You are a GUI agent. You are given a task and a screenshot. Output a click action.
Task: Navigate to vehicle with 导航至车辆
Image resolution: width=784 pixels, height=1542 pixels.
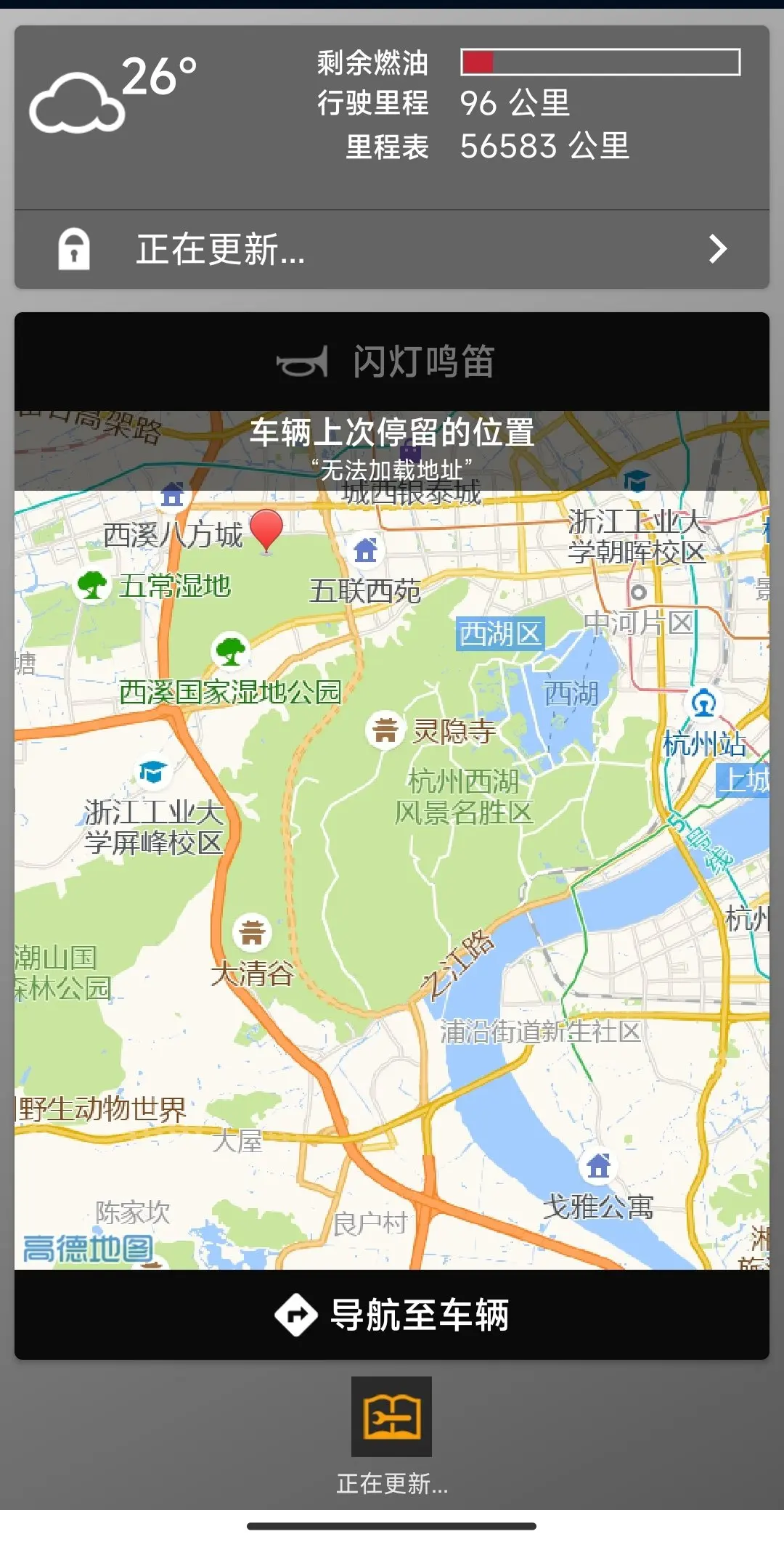(392, 1315)
